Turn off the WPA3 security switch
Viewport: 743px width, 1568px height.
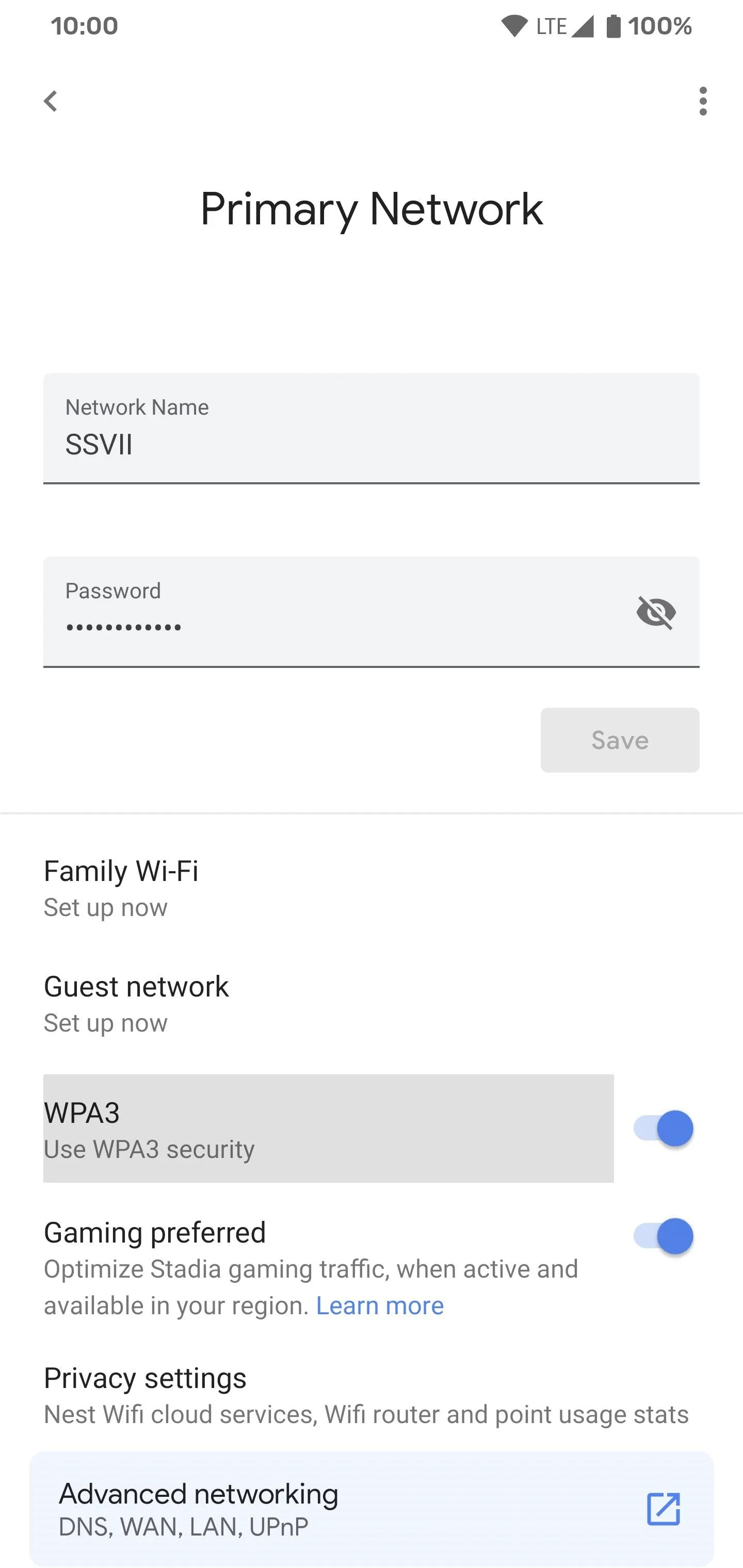pos(663,1128)
